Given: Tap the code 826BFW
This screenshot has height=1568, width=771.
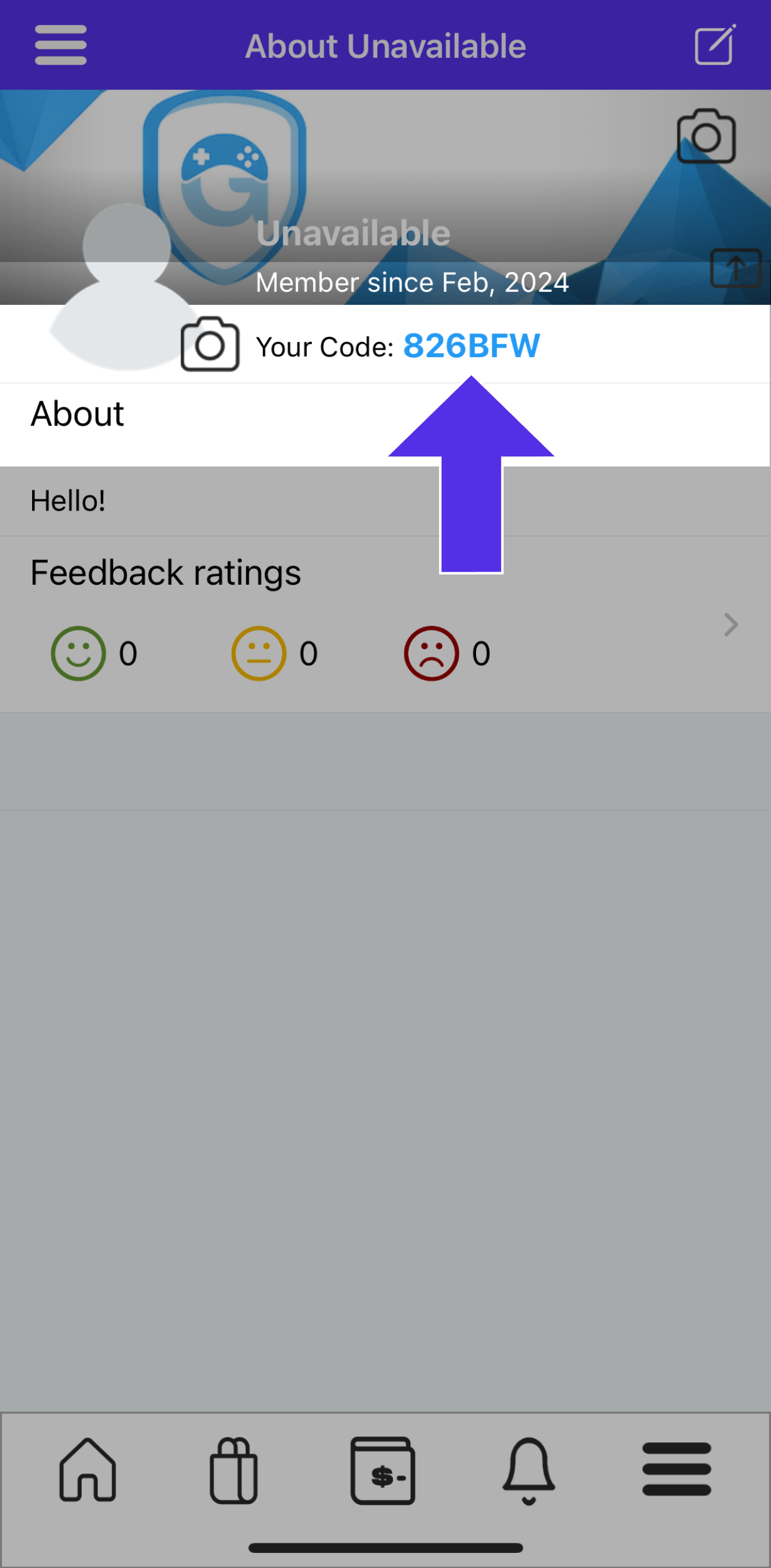Looking at the screenshot, I should [471, 346].
